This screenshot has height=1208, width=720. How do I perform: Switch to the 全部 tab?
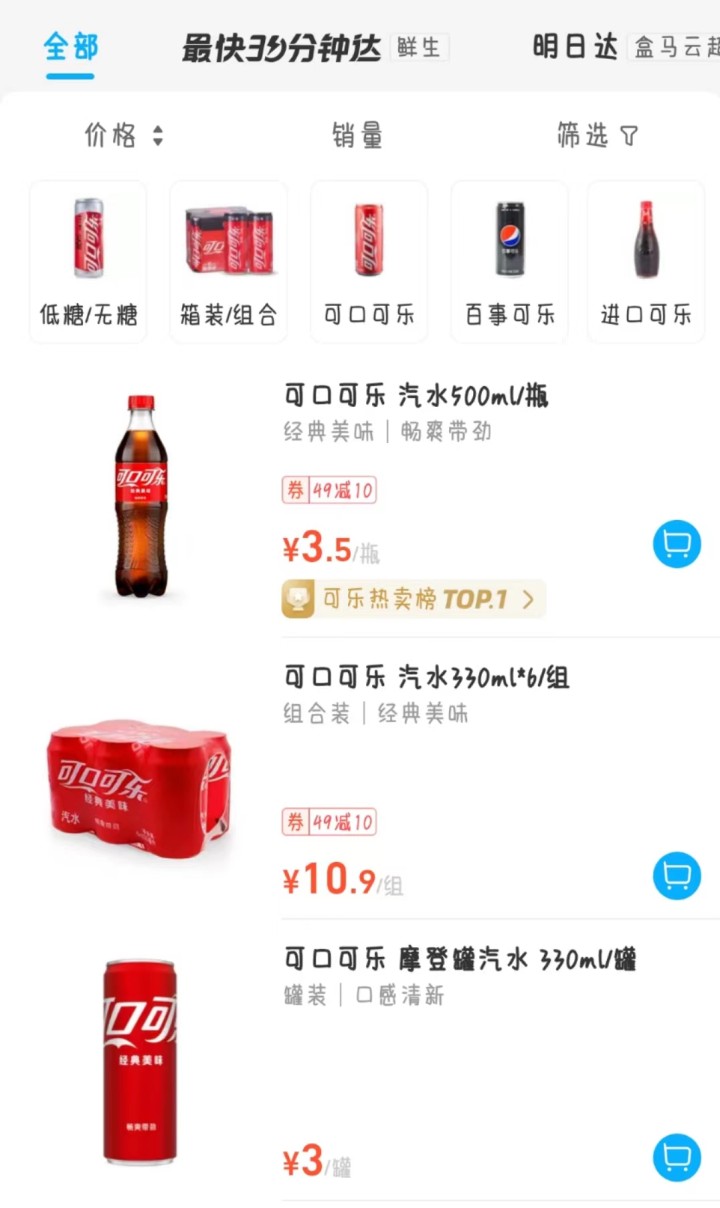pyautogui.click(x=70, y=47)
